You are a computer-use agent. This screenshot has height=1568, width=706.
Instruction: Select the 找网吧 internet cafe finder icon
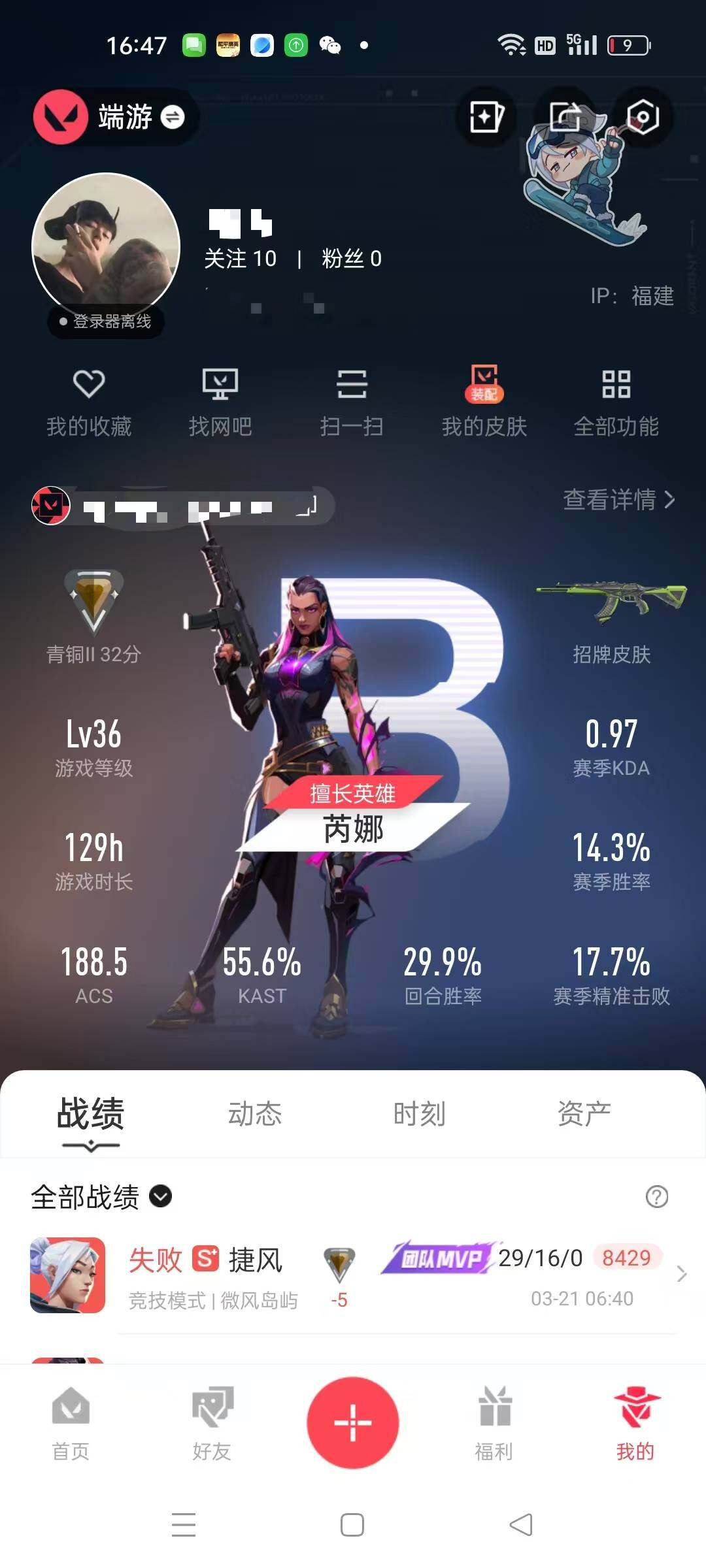pos(222,400)
